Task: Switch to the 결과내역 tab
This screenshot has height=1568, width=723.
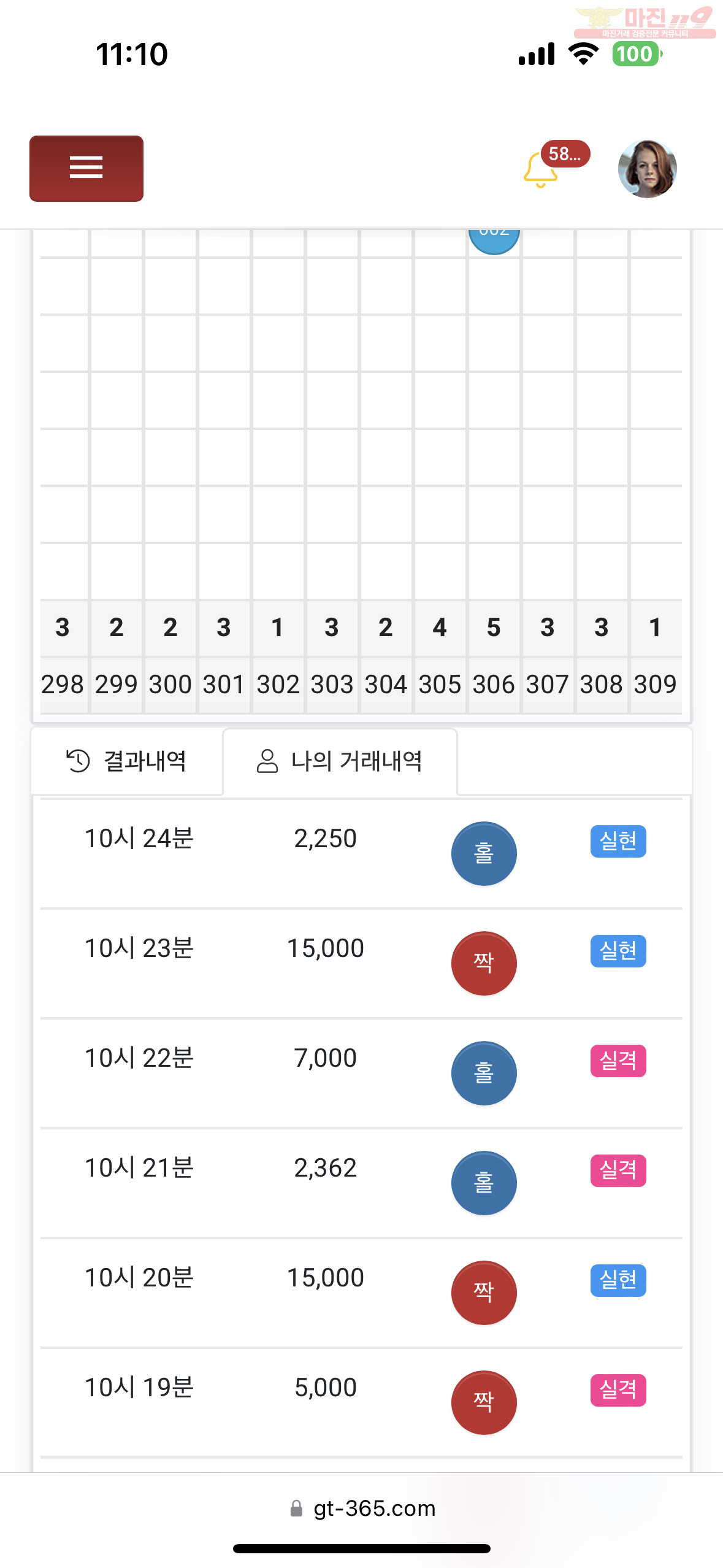Action: (127, 761)
